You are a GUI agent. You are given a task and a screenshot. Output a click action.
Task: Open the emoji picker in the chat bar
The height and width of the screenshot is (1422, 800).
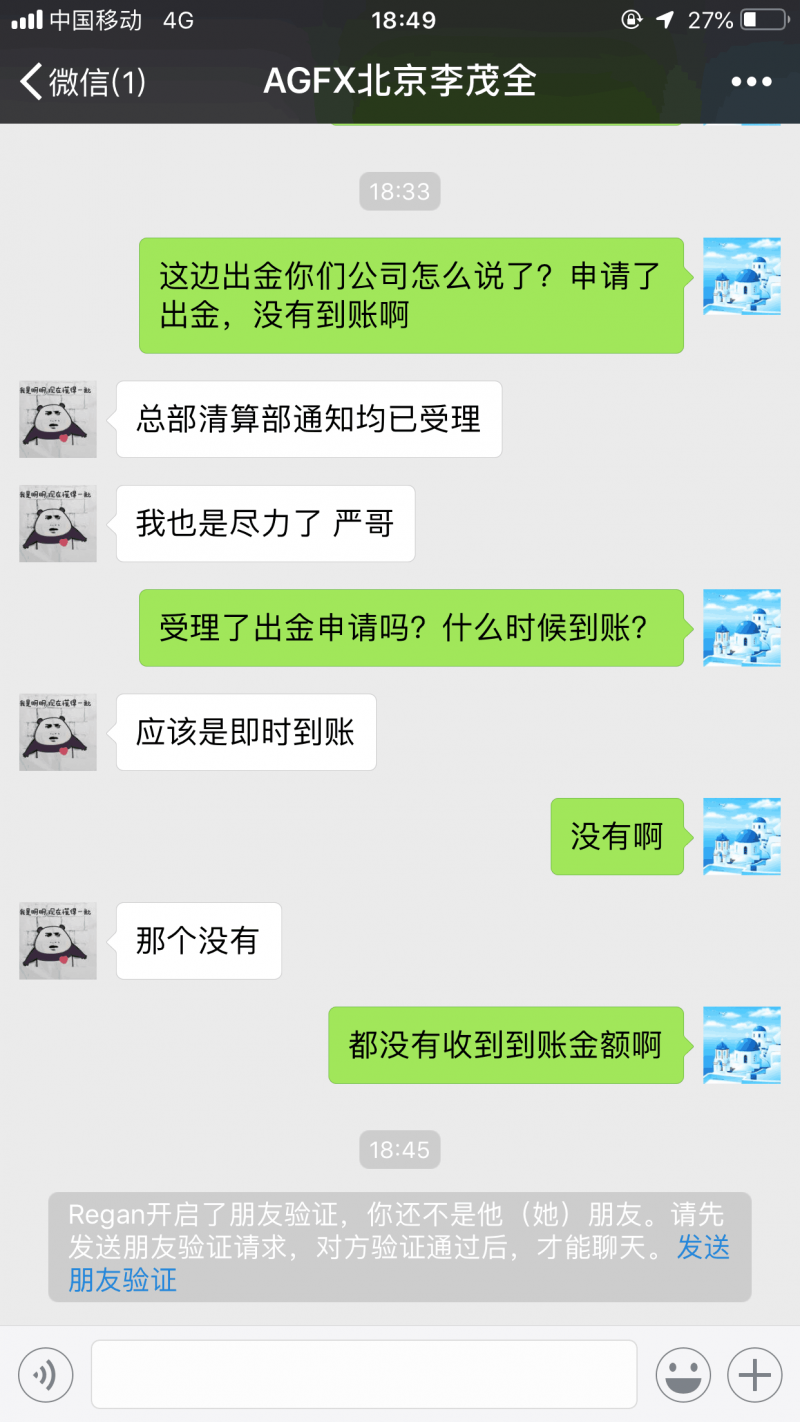click(684, 1374)
